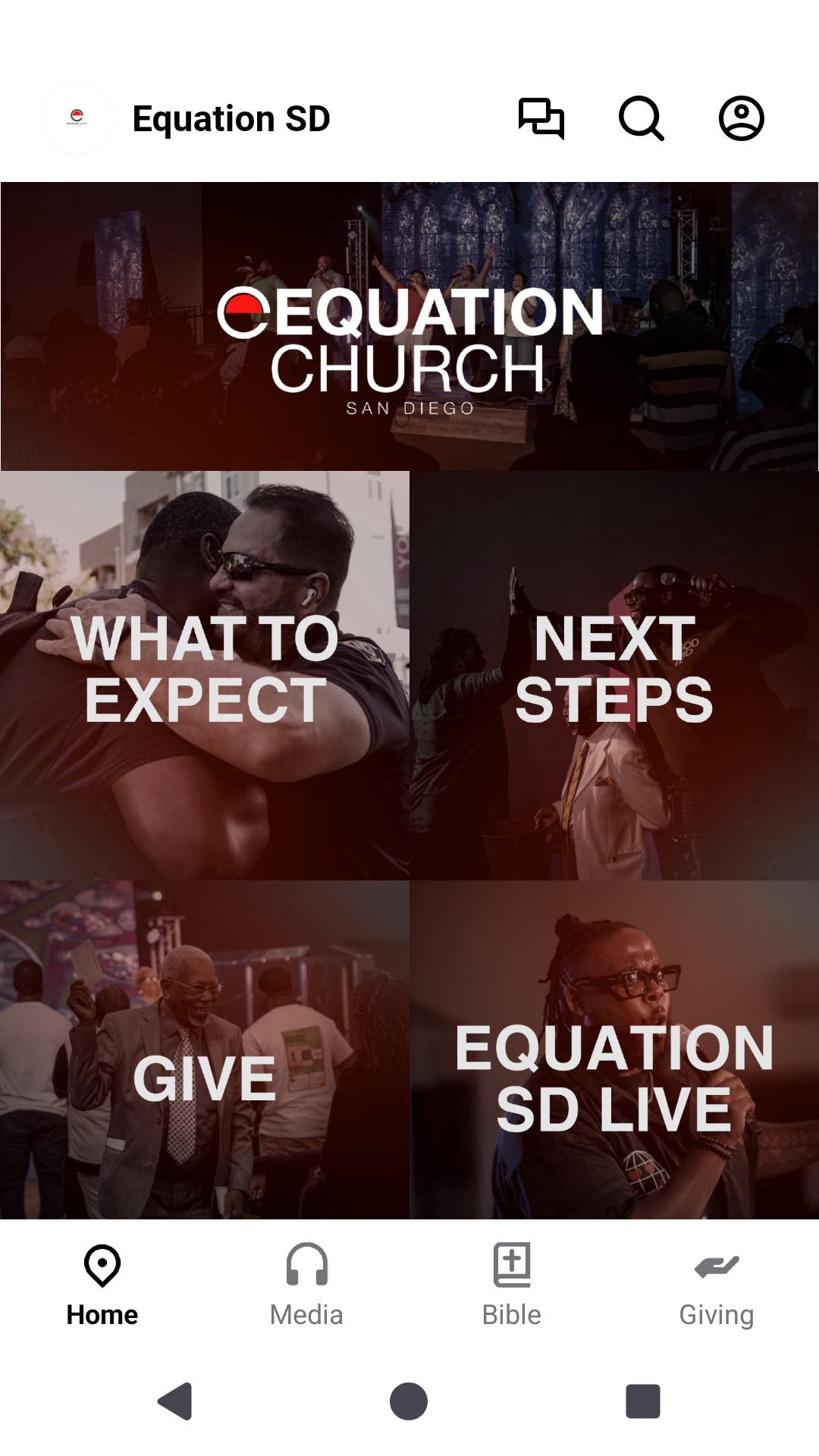Open the What To Expect tile
Viewport: 819px width, 1456px height.
pos(205,675)
